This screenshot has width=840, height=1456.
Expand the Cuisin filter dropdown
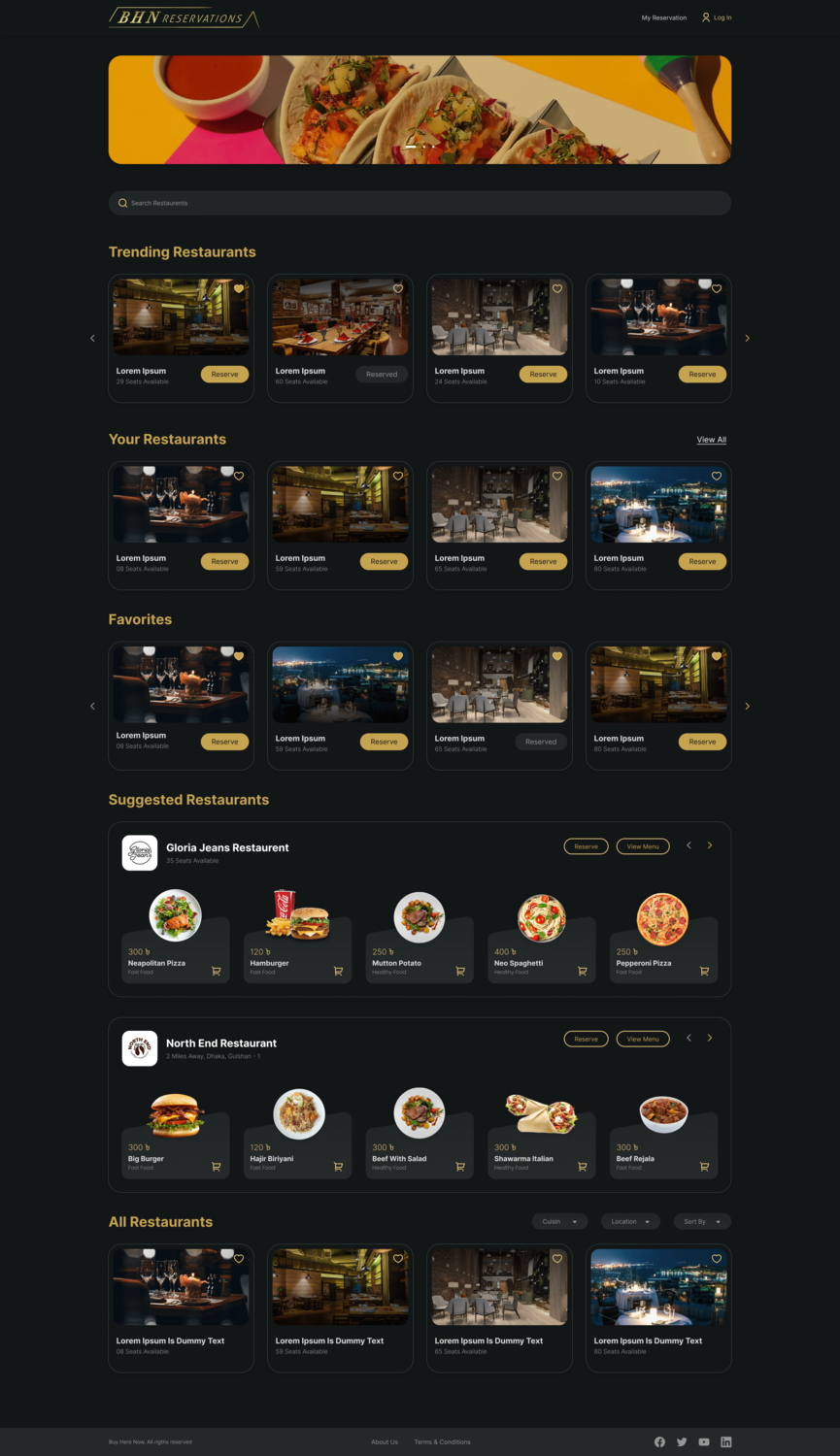click(x=559, y=1221)
